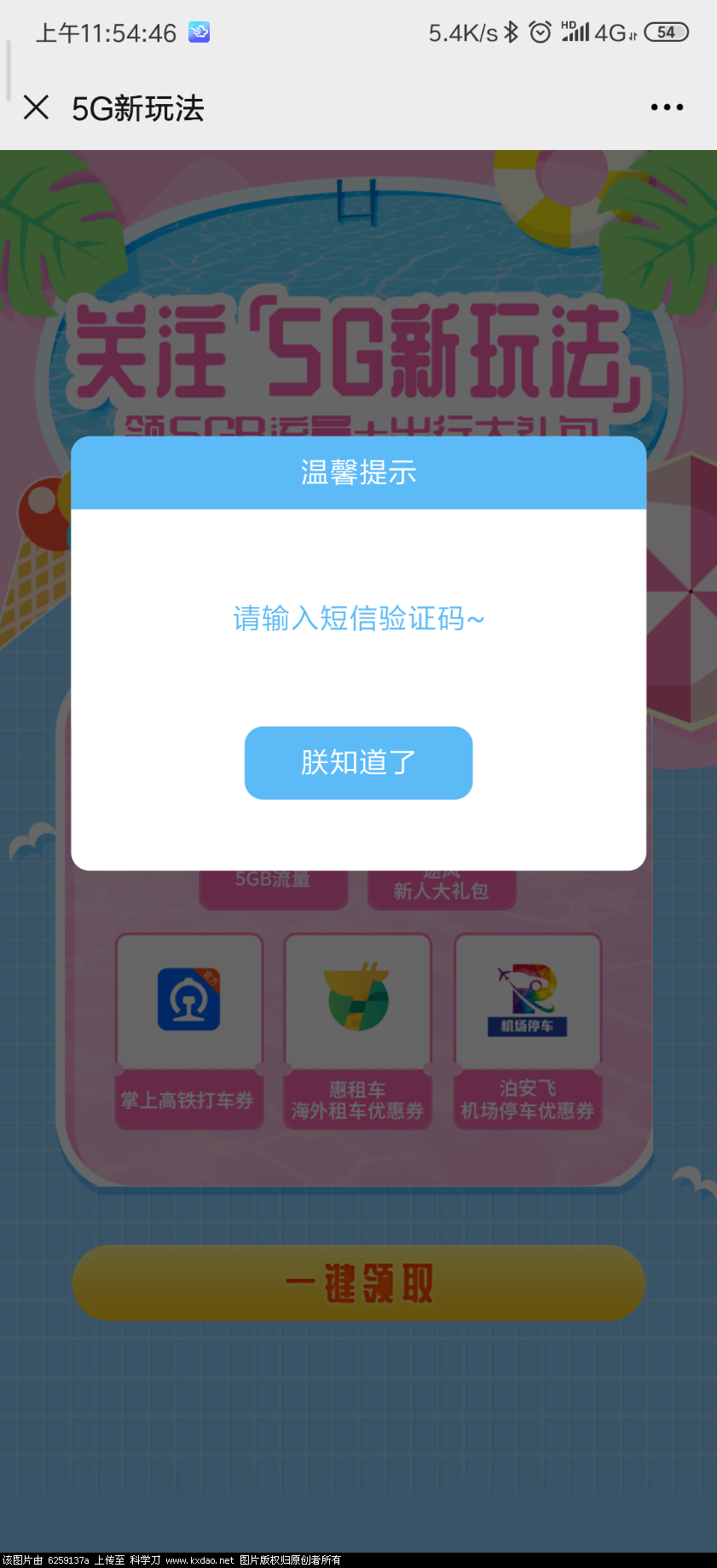
Task: Tap the 温馨提示 dialog header
Action: point(357,472)
